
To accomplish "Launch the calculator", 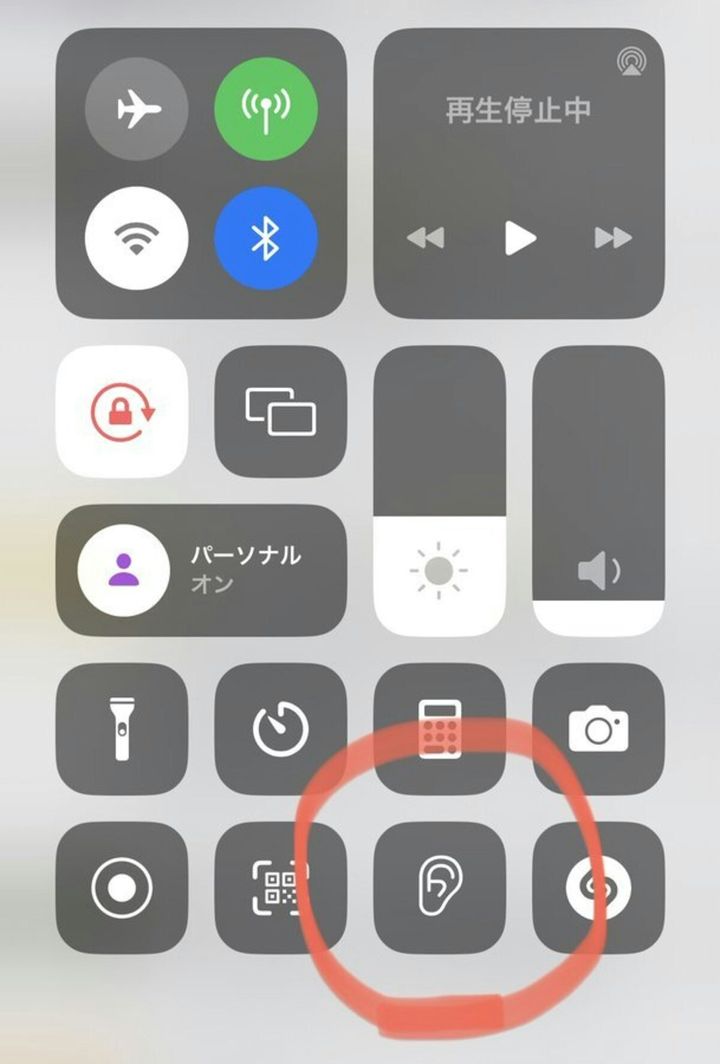I will click(439, 729).
